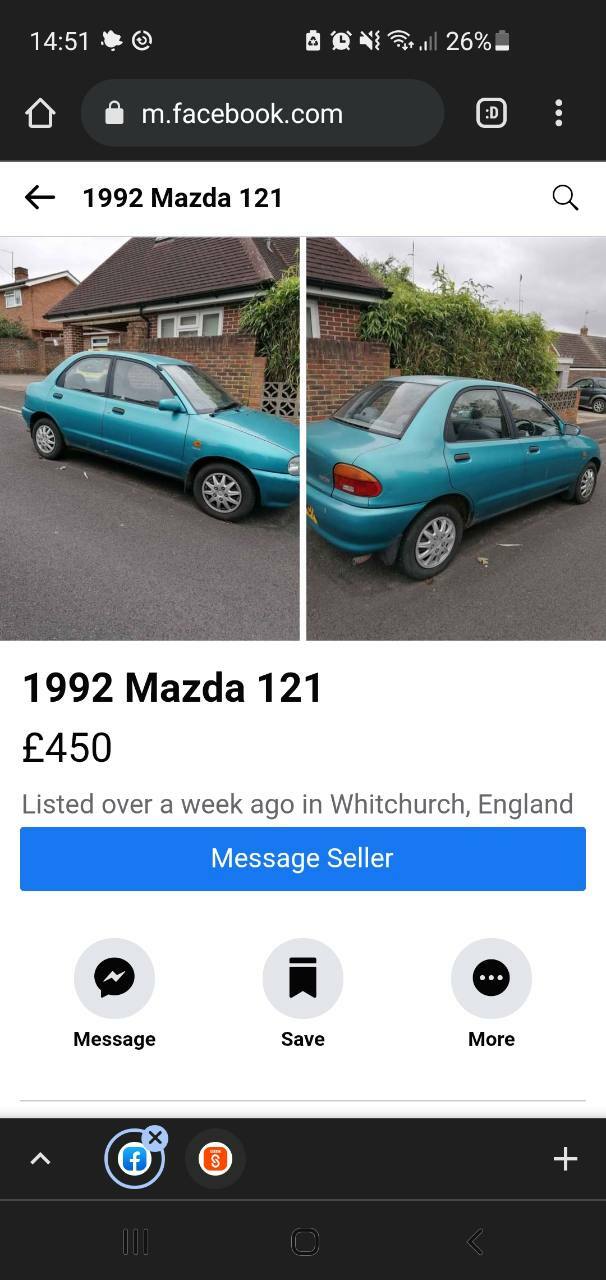Open the m.facebook.com address bar
The height and width of the screenshot is (1280, 606).
coord(262,114)
